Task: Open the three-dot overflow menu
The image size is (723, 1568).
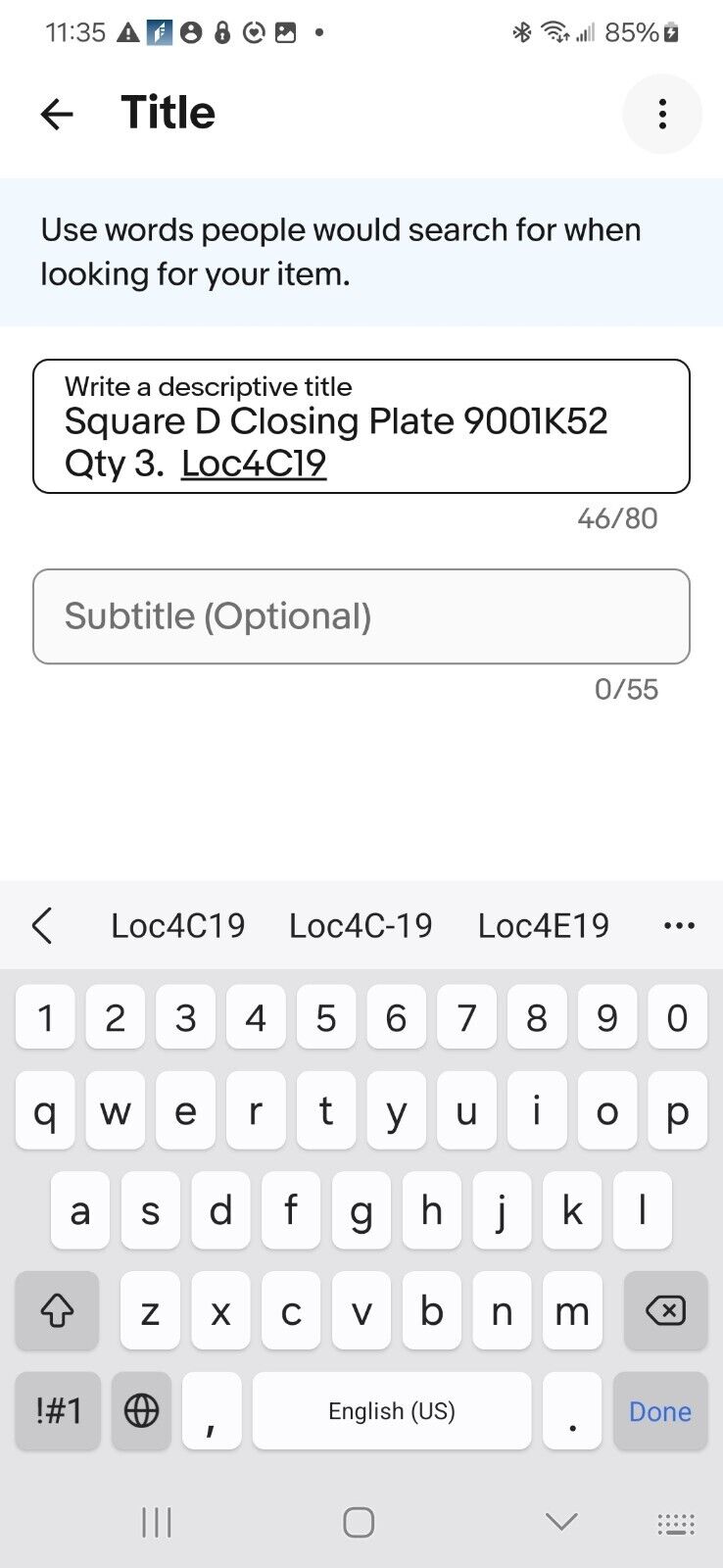Action: pos(662,115)
